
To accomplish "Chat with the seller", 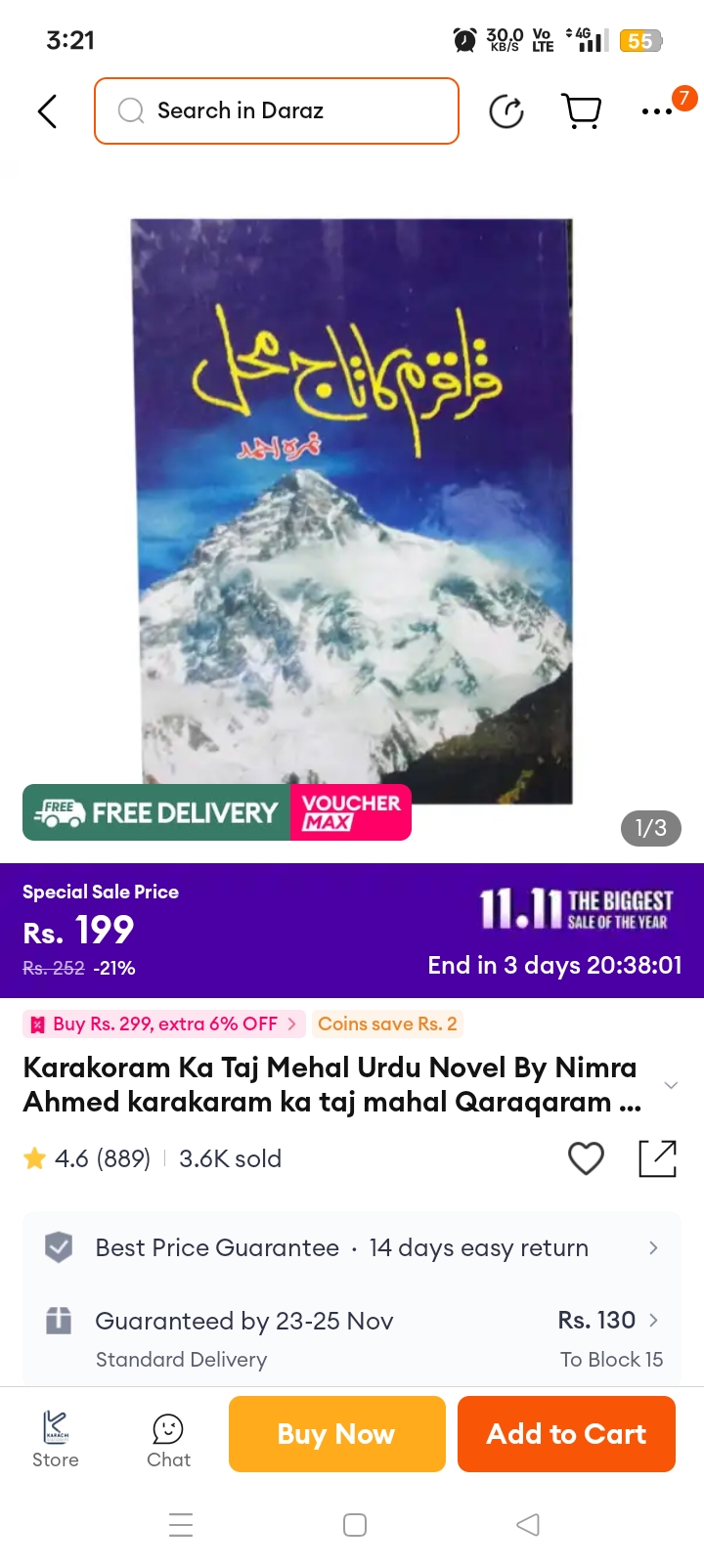I will 168,1440.
